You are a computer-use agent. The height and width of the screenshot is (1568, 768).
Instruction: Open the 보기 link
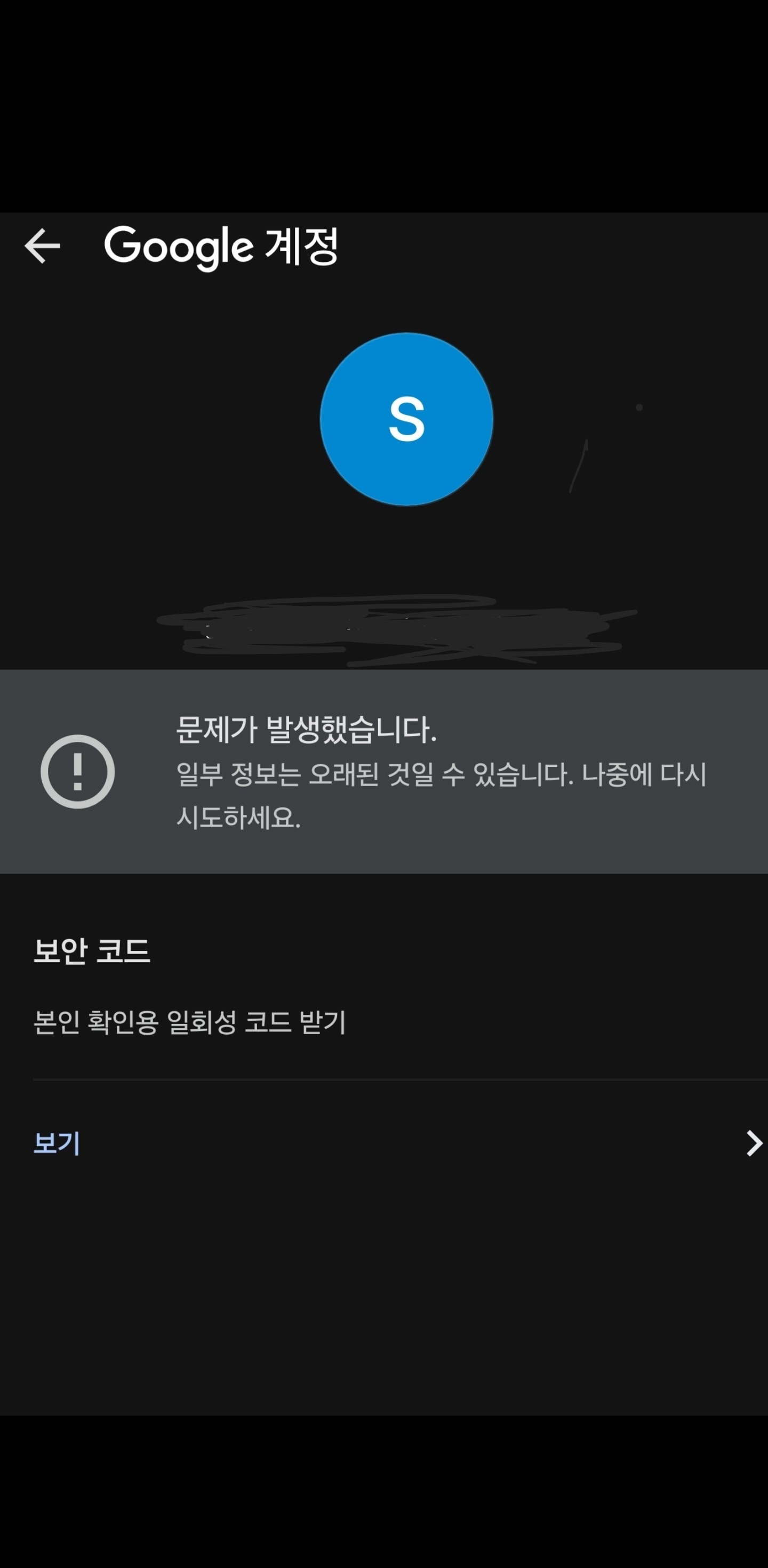[57, 1143]
